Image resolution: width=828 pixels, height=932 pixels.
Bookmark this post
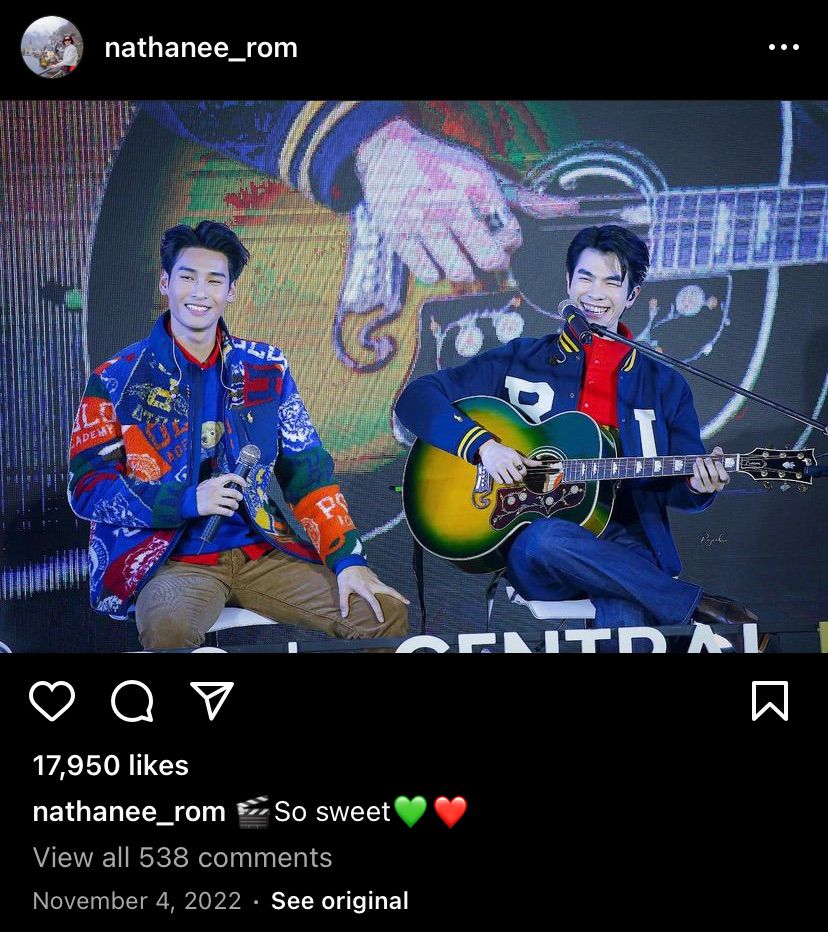point(769,702)
